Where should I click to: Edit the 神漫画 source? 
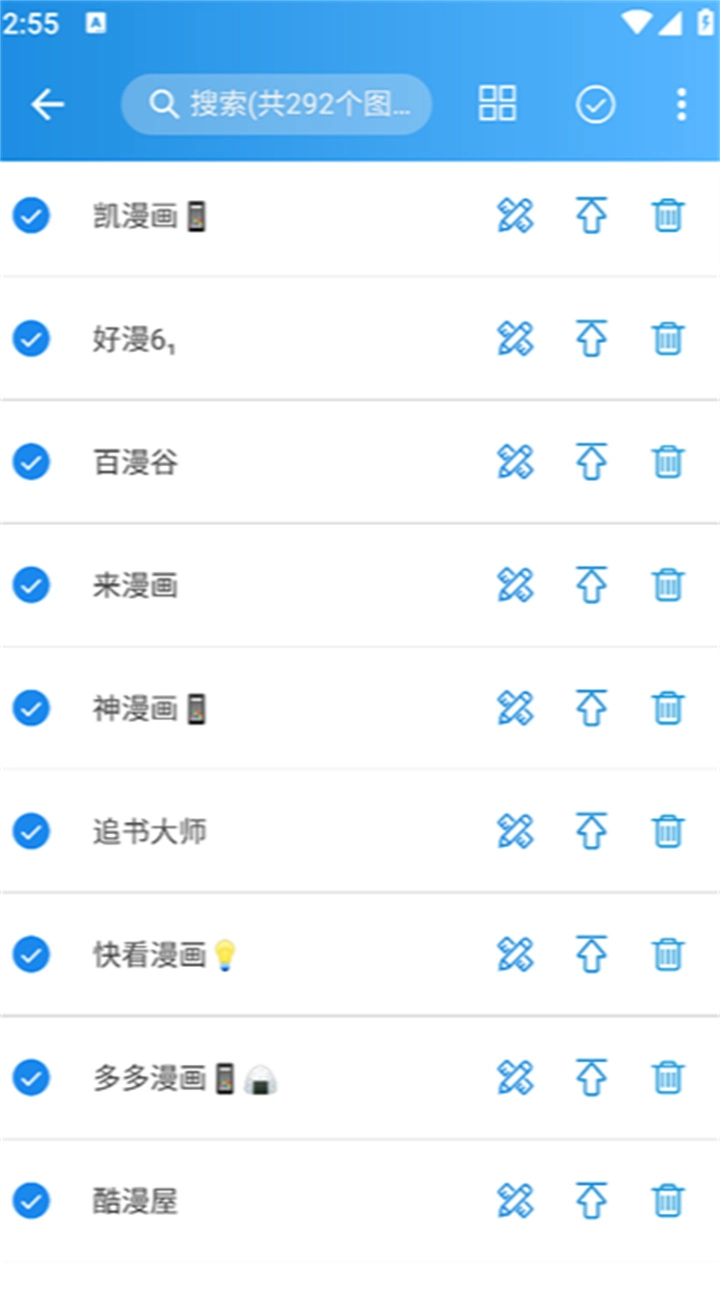[515, 708]
